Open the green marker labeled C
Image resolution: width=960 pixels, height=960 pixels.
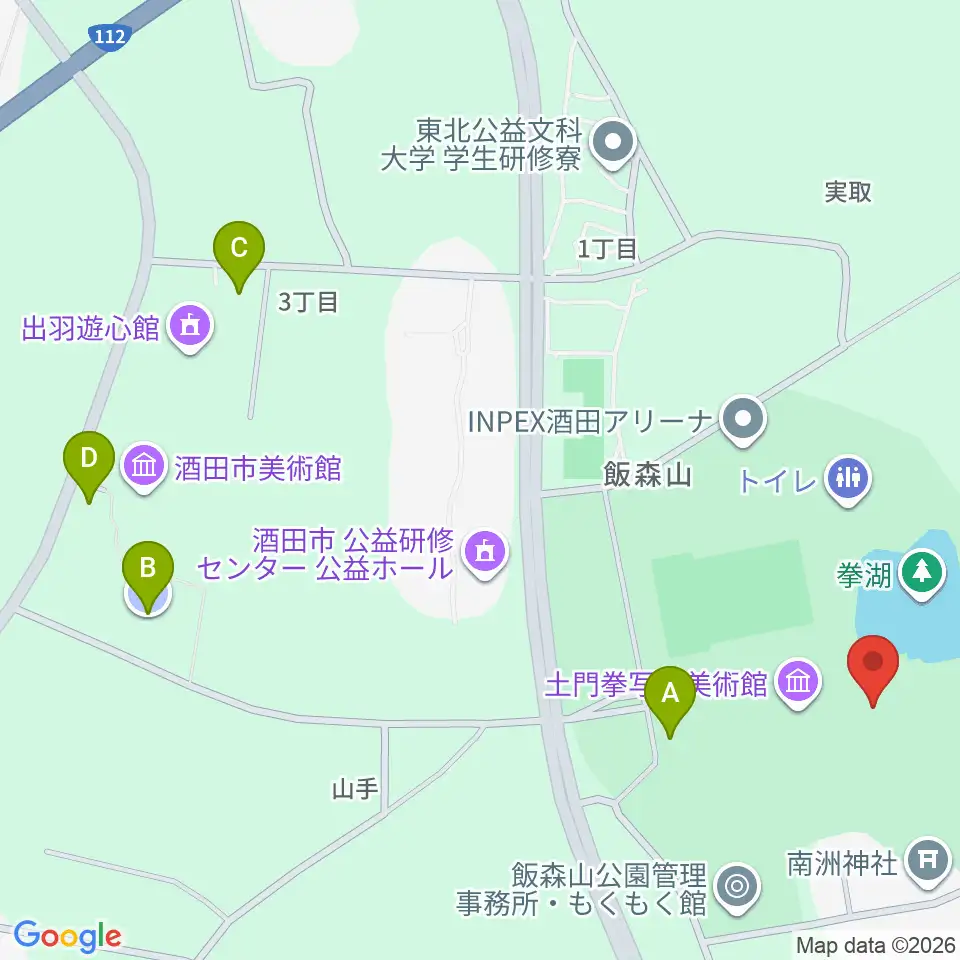[x=239, y=256]
